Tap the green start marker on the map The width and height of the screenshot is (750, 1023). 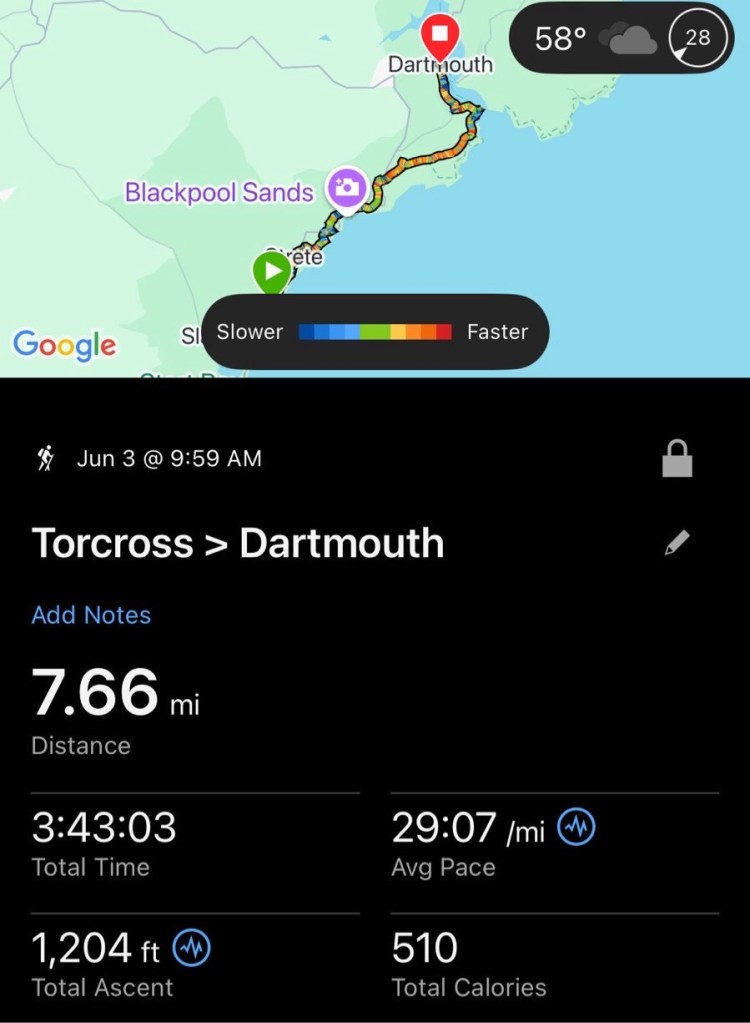coord(271,271)
